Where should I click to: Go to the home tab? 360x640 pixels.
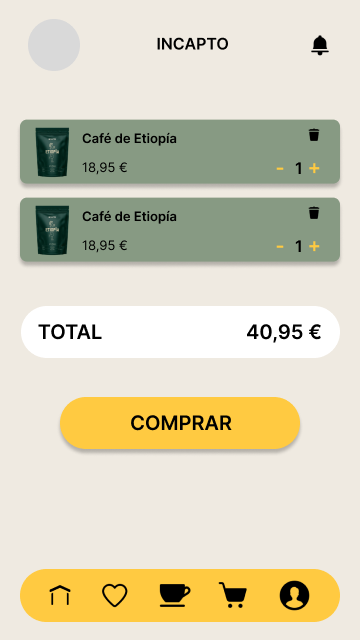60,595
